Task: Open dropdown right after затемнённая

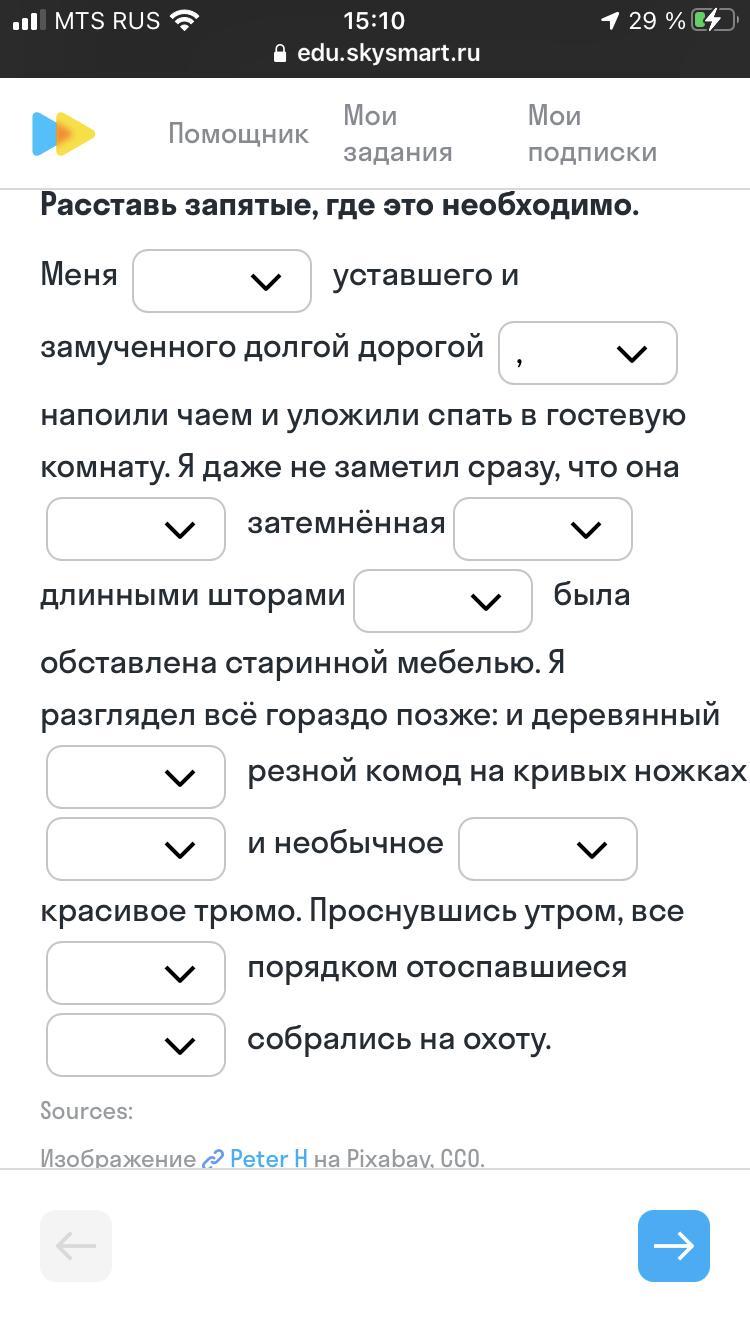Action: click(x=543, y=529)
